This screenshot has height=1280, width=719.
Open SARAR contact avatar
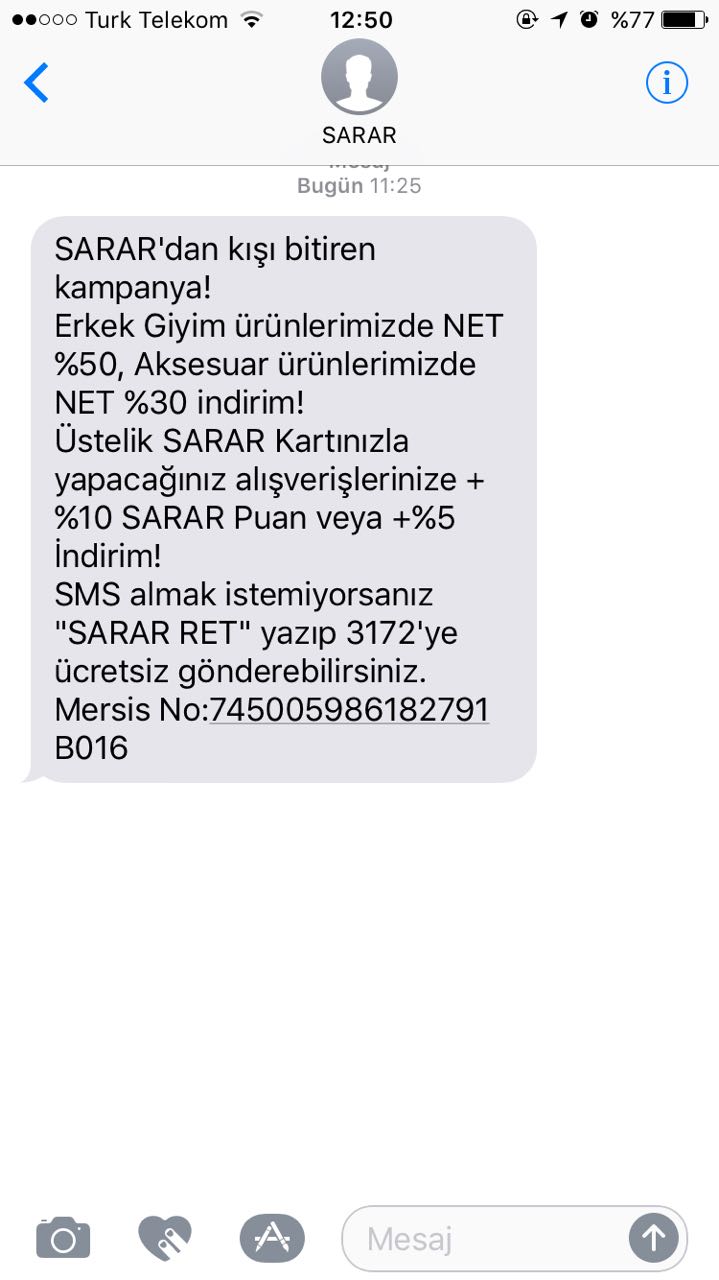click(x=359, y=77)
